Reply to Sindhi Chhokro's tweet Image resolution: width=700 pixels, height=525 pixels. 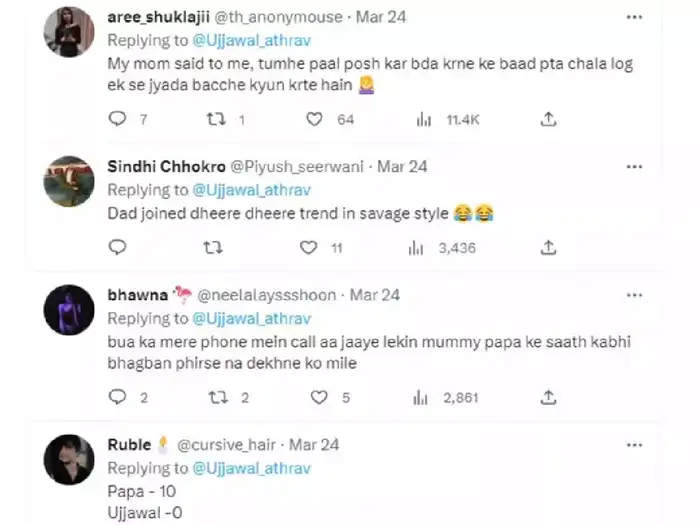click(117, 248)
